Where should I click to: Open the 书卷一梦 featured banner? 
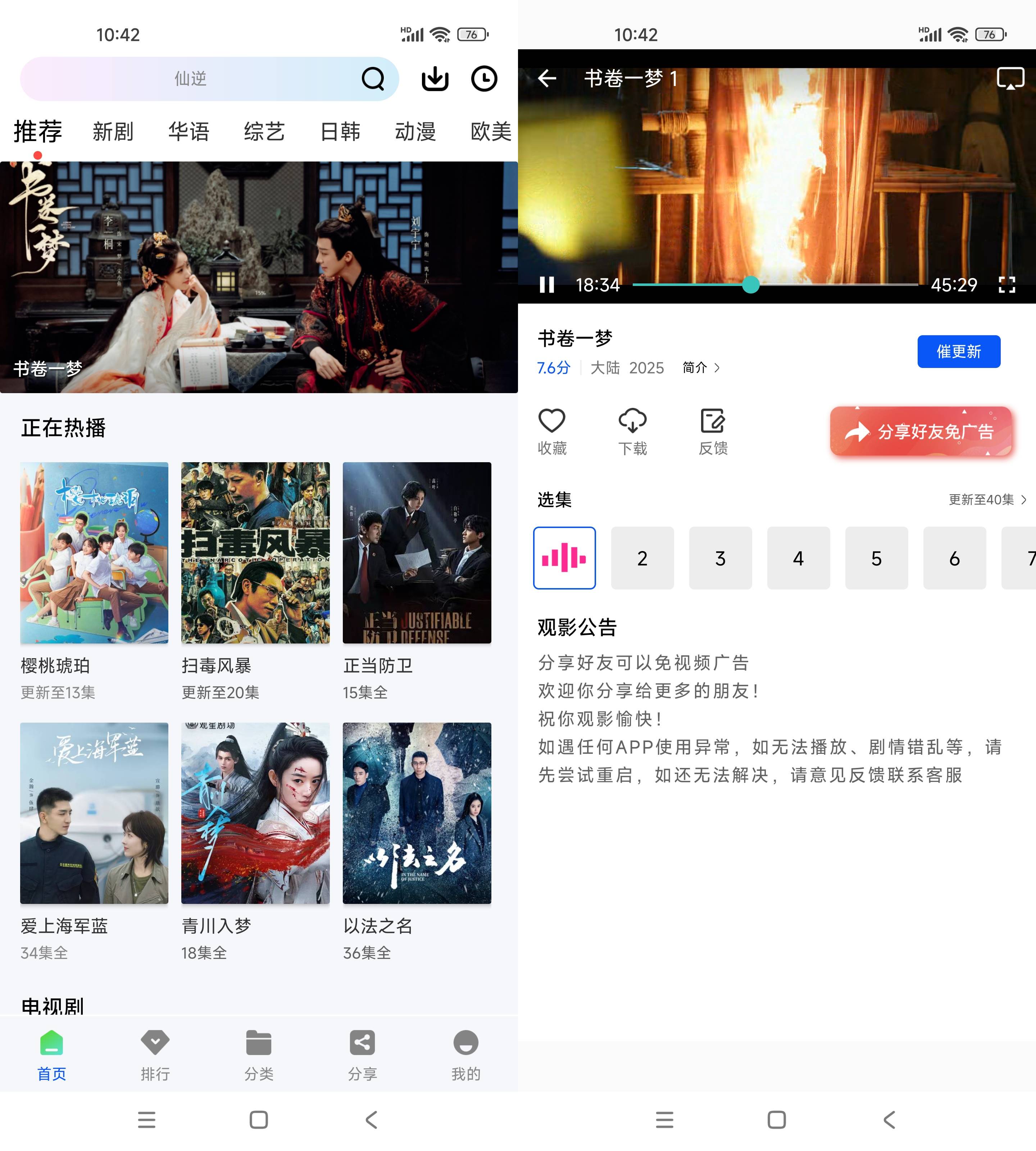tap(259, 277)
